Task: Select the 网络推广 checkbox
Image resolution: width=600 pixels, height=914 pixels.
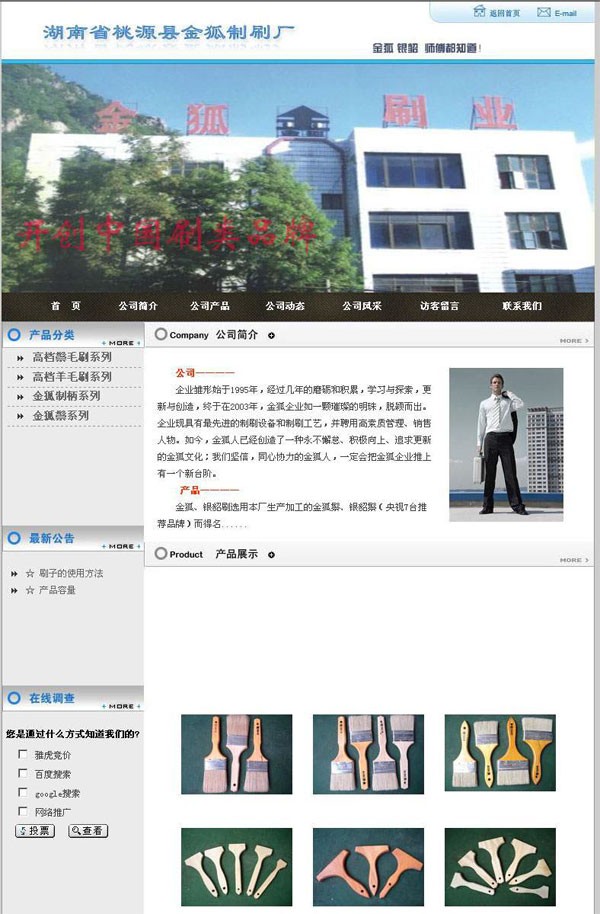Action: [23, 812]
